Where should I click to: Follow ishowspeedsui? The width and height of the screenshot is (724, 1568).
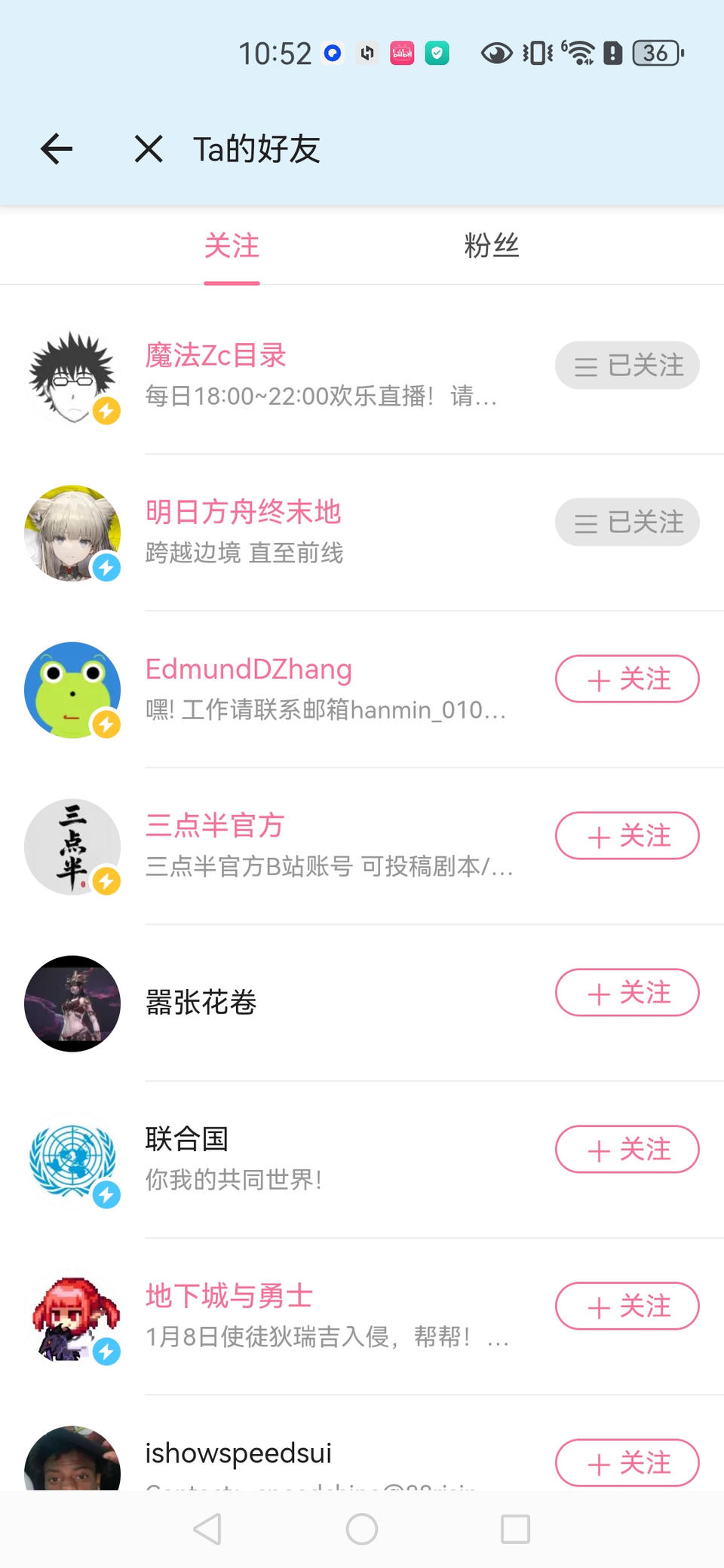[x=627, y=1463]
